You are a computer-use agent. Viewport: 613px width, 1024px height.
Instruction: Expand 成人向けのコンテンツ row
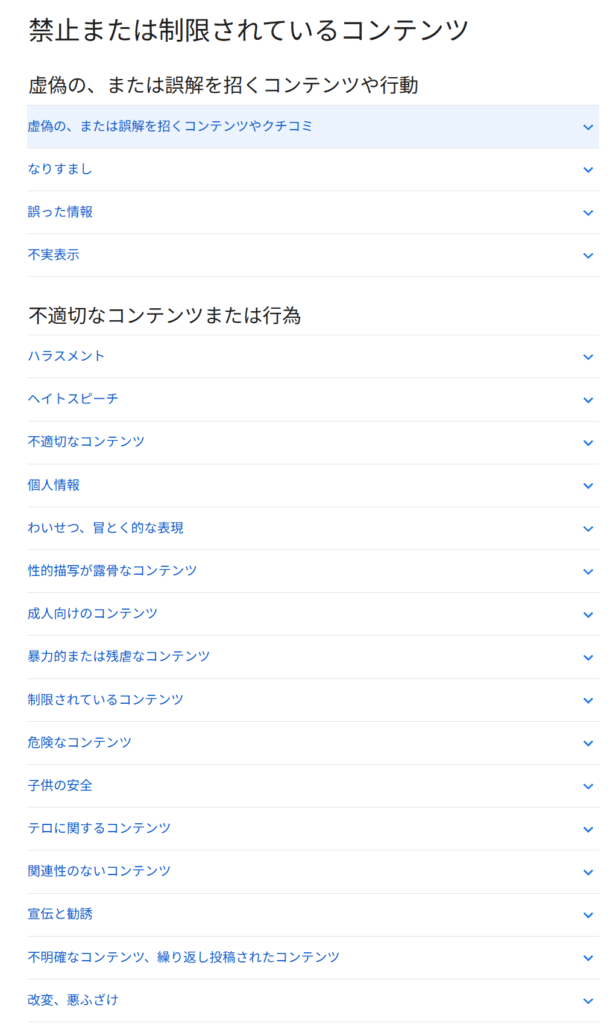(313, 615)
